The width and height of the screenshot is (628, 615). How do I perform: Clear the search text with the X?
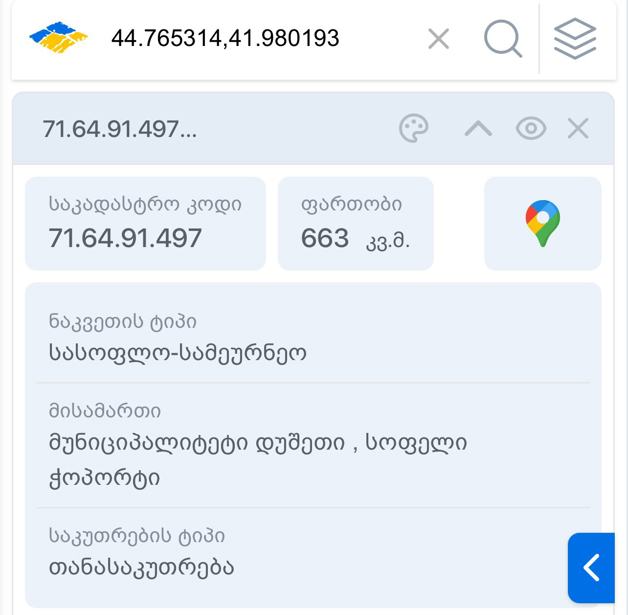tap(438, 39)
